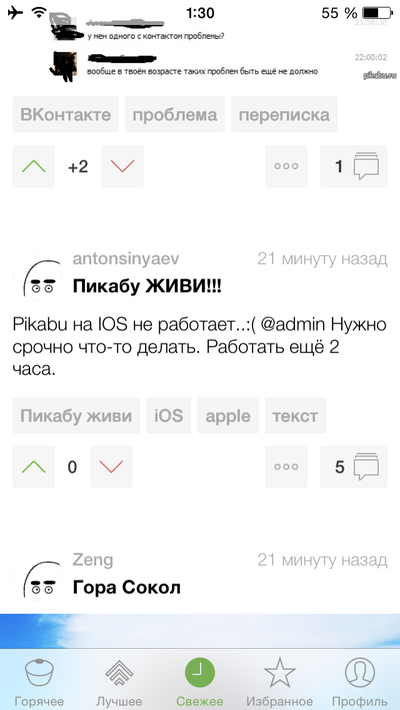This screenshot has height=710, width=400.
Task: Select the текст tag
Action: 295,416
